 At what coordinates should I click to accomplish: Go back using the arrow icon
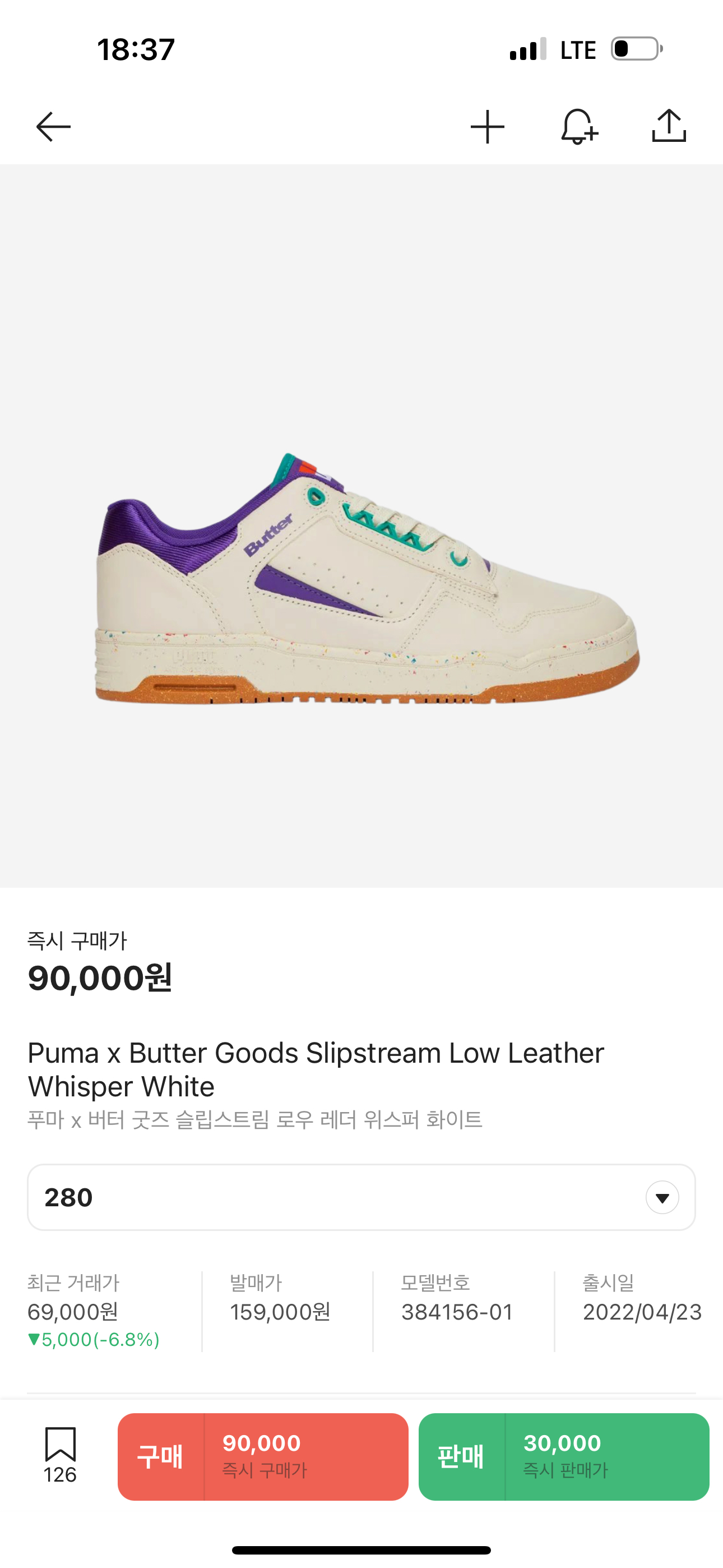54,127
